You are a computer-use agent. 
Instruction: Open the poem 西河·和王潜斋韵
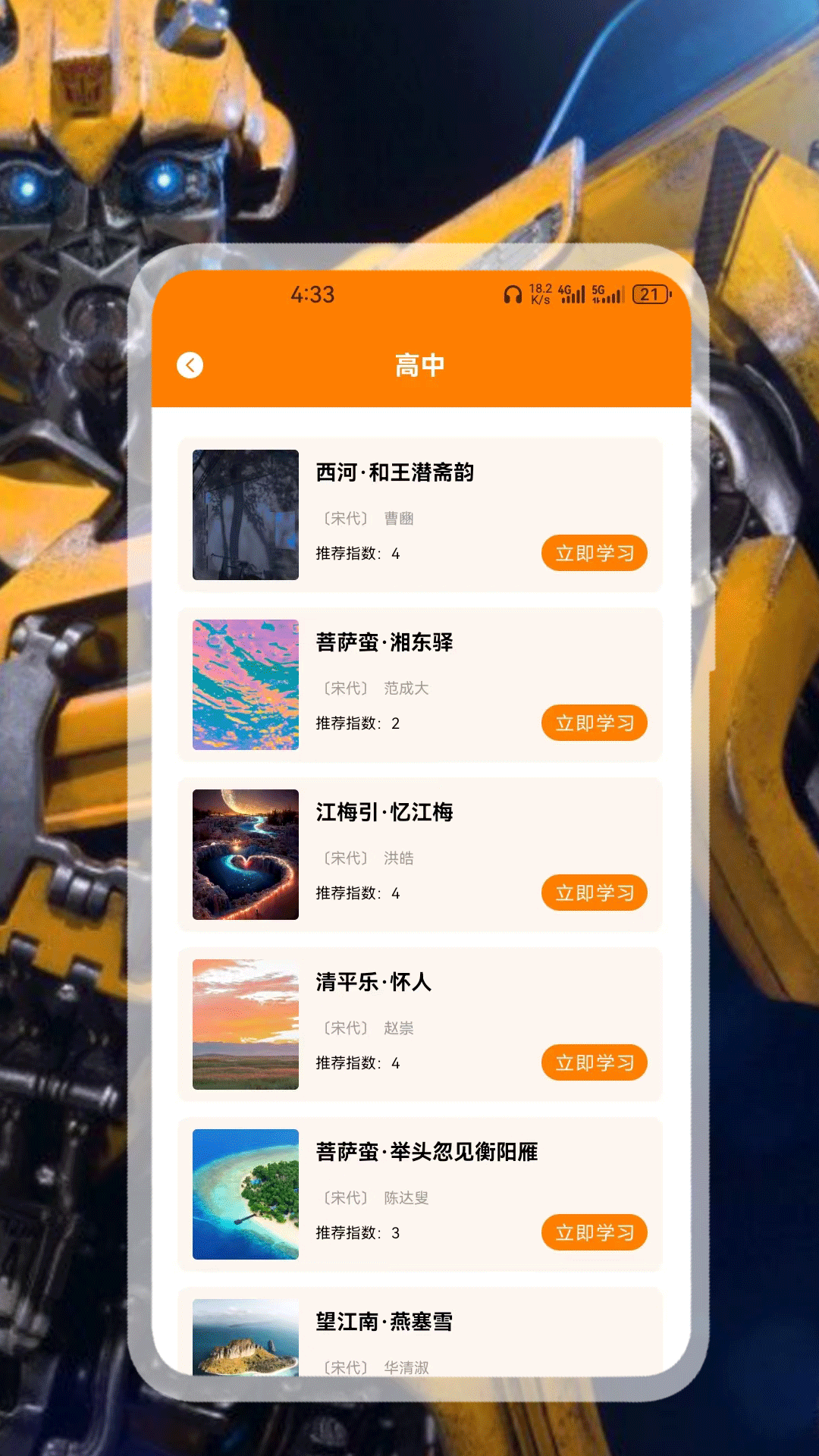click(x=395, y=472)
